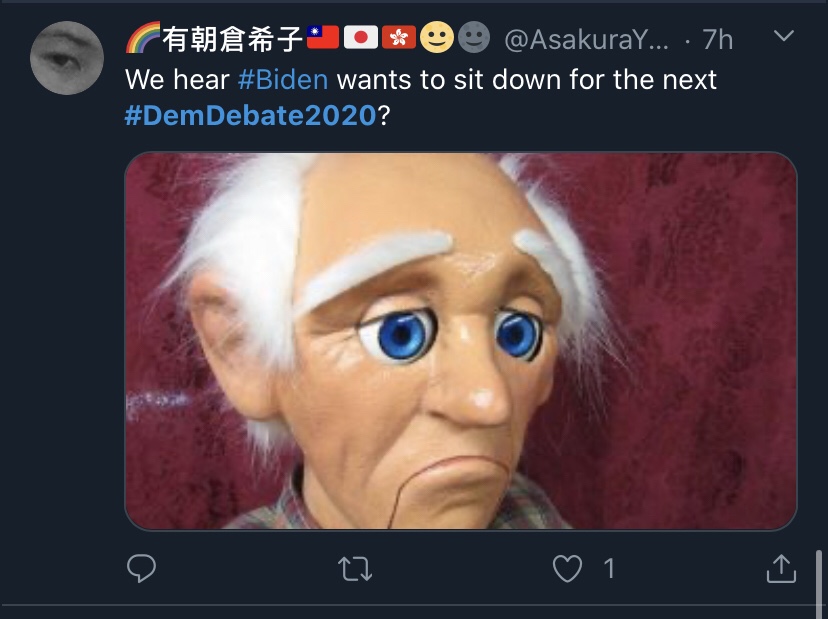Open the #Biden hashtag
This screenshot has width=828, height=619.
click(283, 79)
